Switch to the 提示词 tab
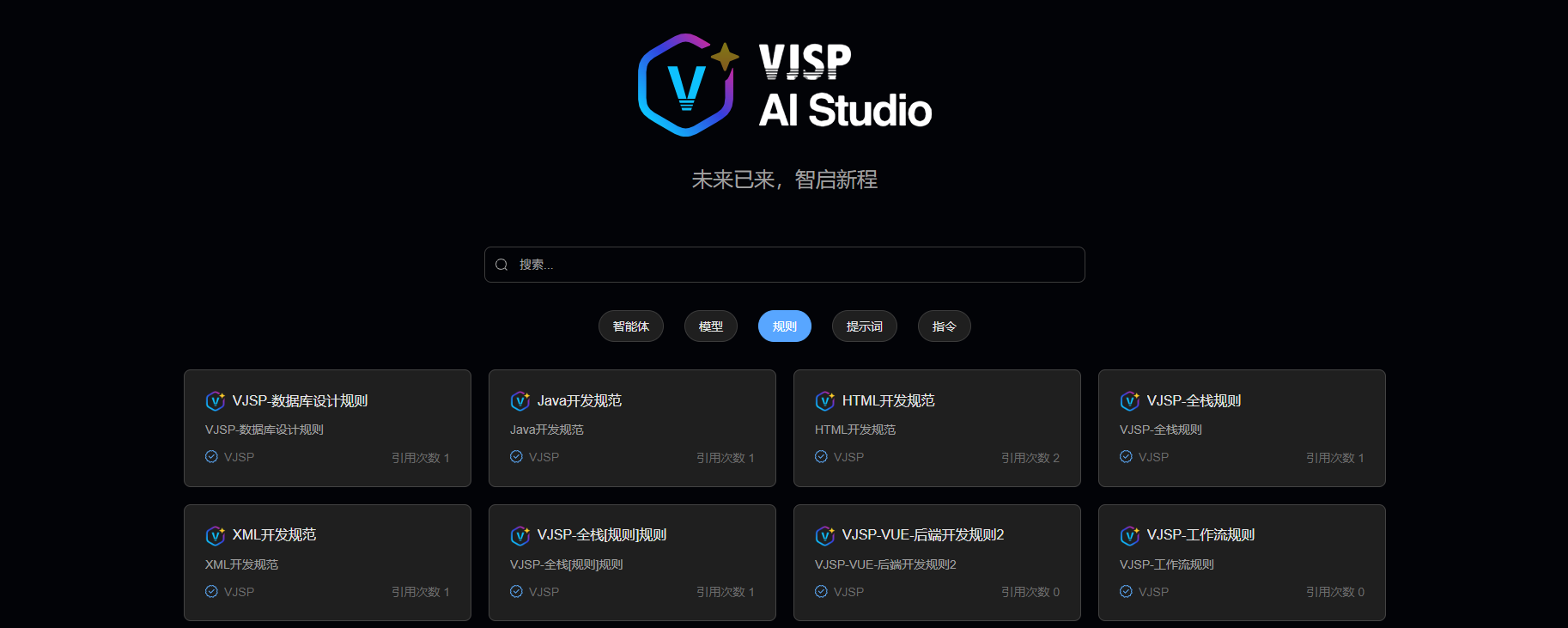Viewport: 1568px width, 628px height. point(864,326)
